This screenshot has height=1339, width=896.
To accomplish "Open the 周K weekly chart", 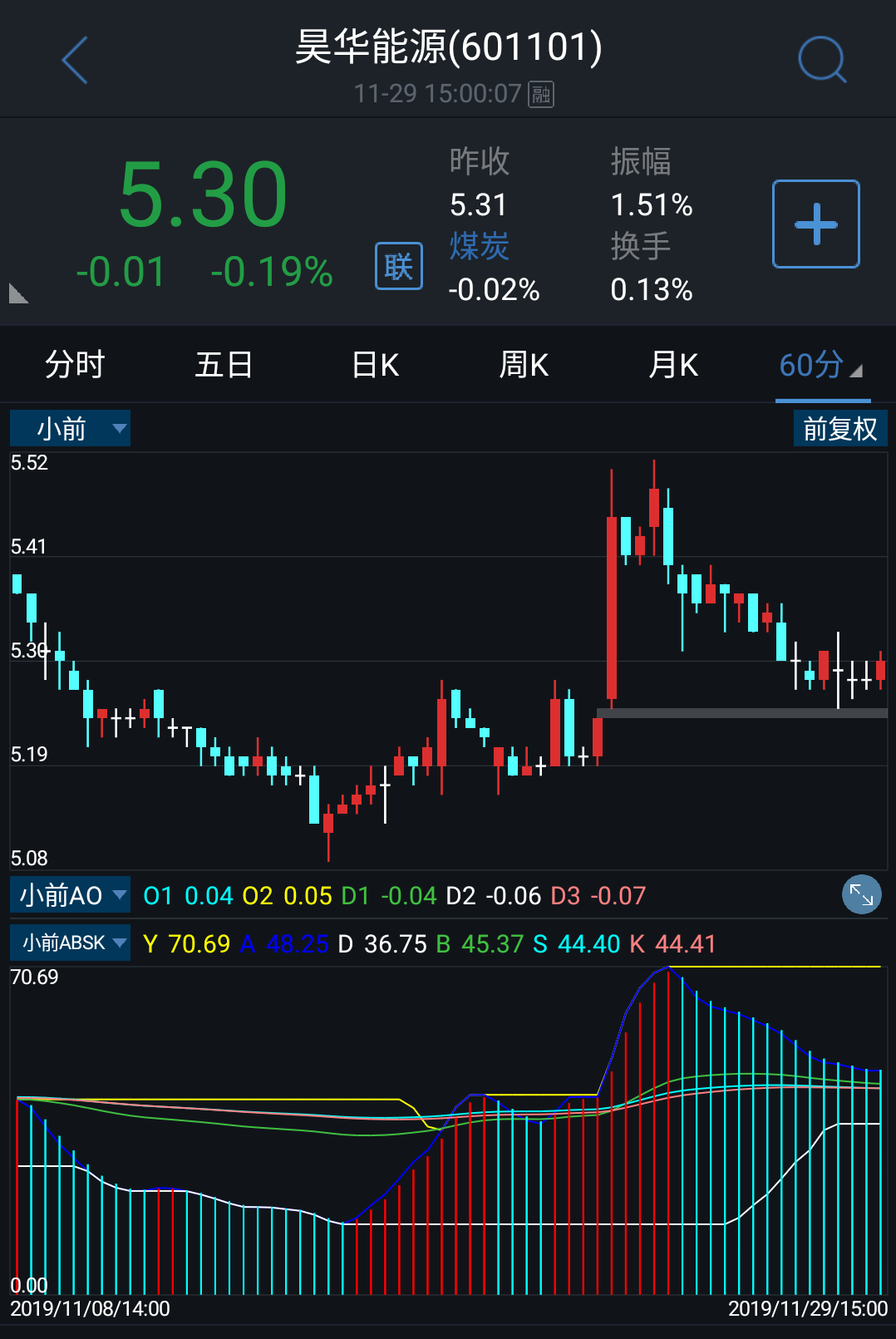I will pyautogui.click(x=523, y=365).
